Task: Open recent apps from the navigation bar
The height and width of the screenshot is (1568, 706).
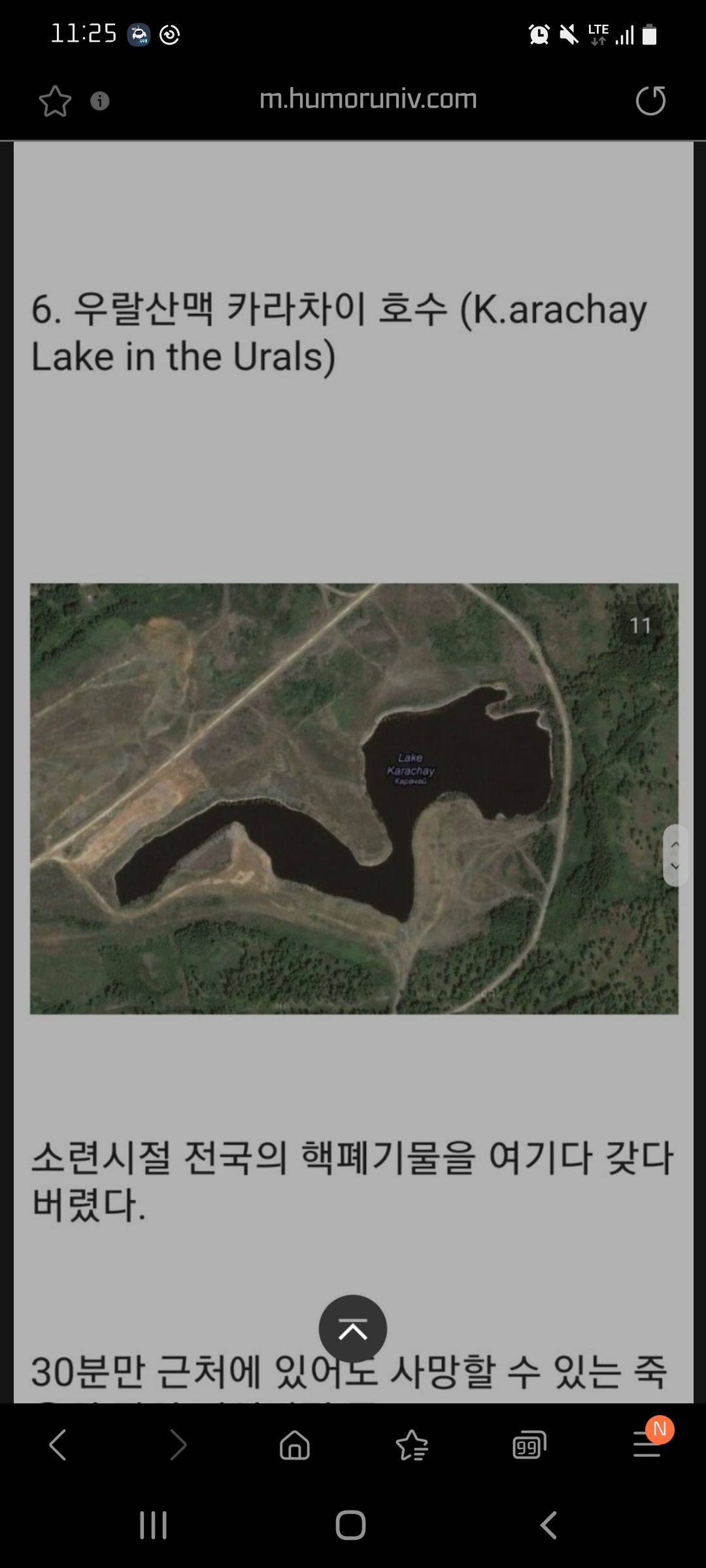Action: (x=153, y=1526)
